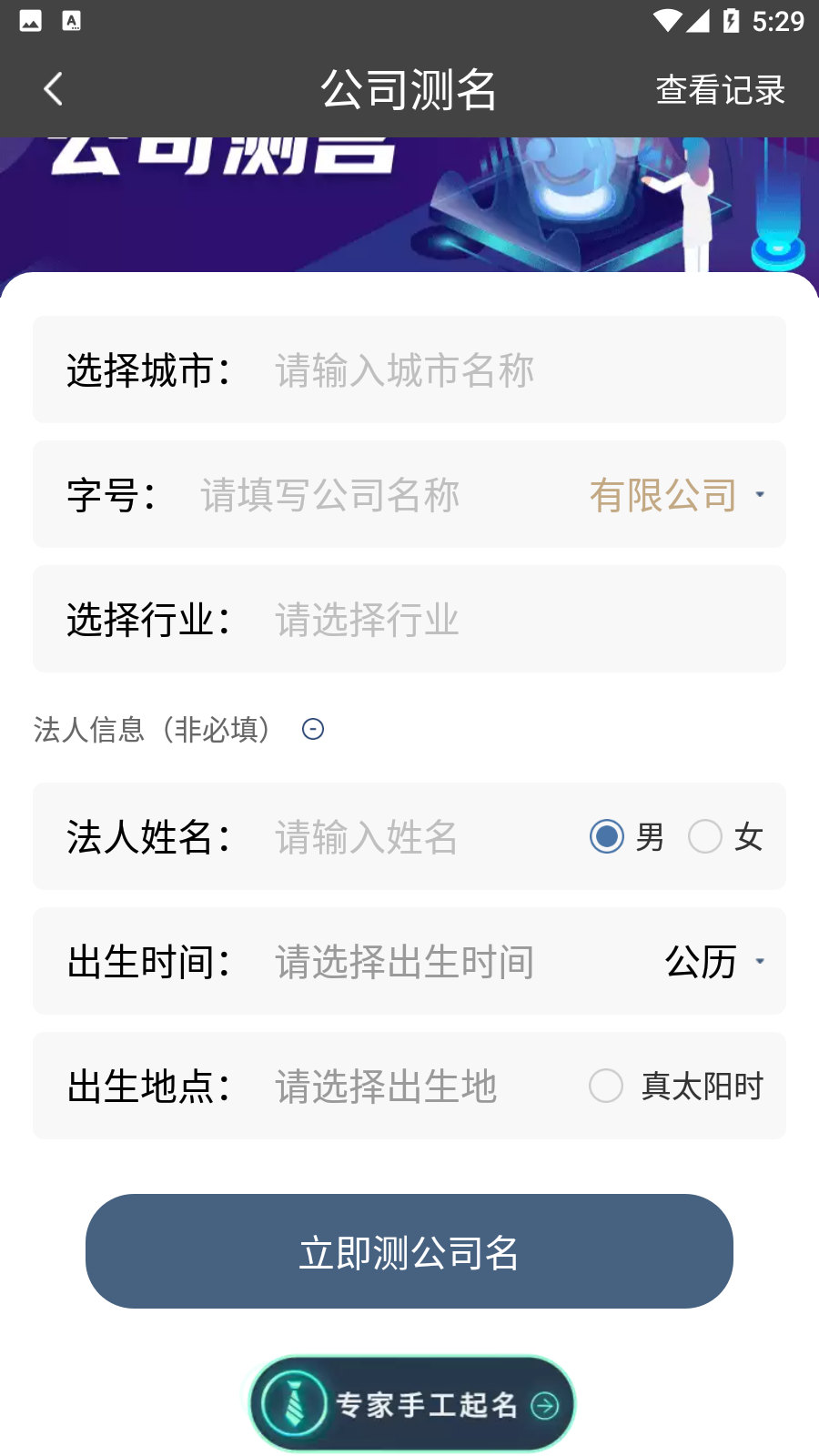This screenshot has height=1456, width=819.
Task: Collapse the 法人信息 section
Action: pyautogui.click(x=313, y=729)
